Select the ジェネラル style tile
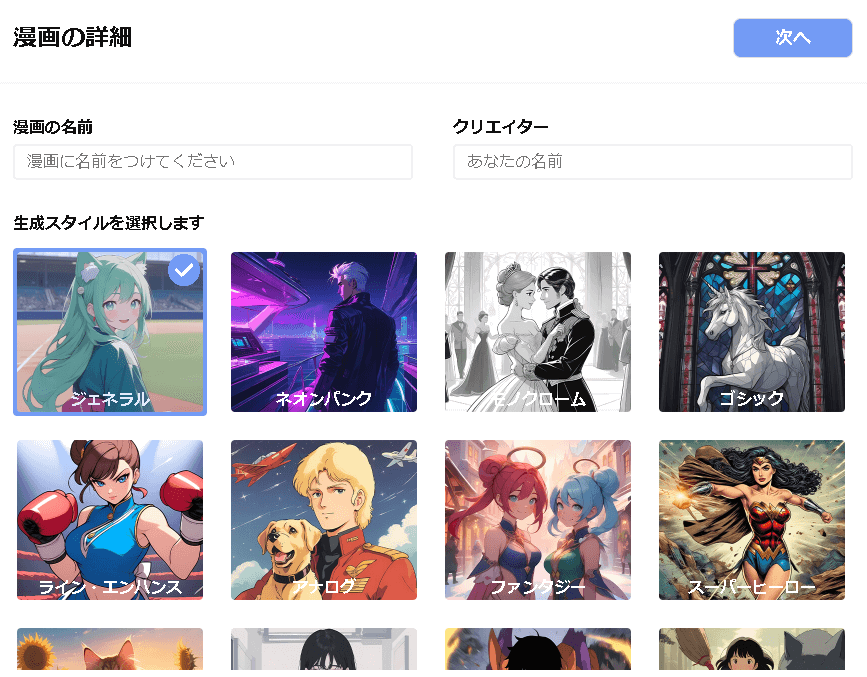867x677 pixels. coord(110,331)
